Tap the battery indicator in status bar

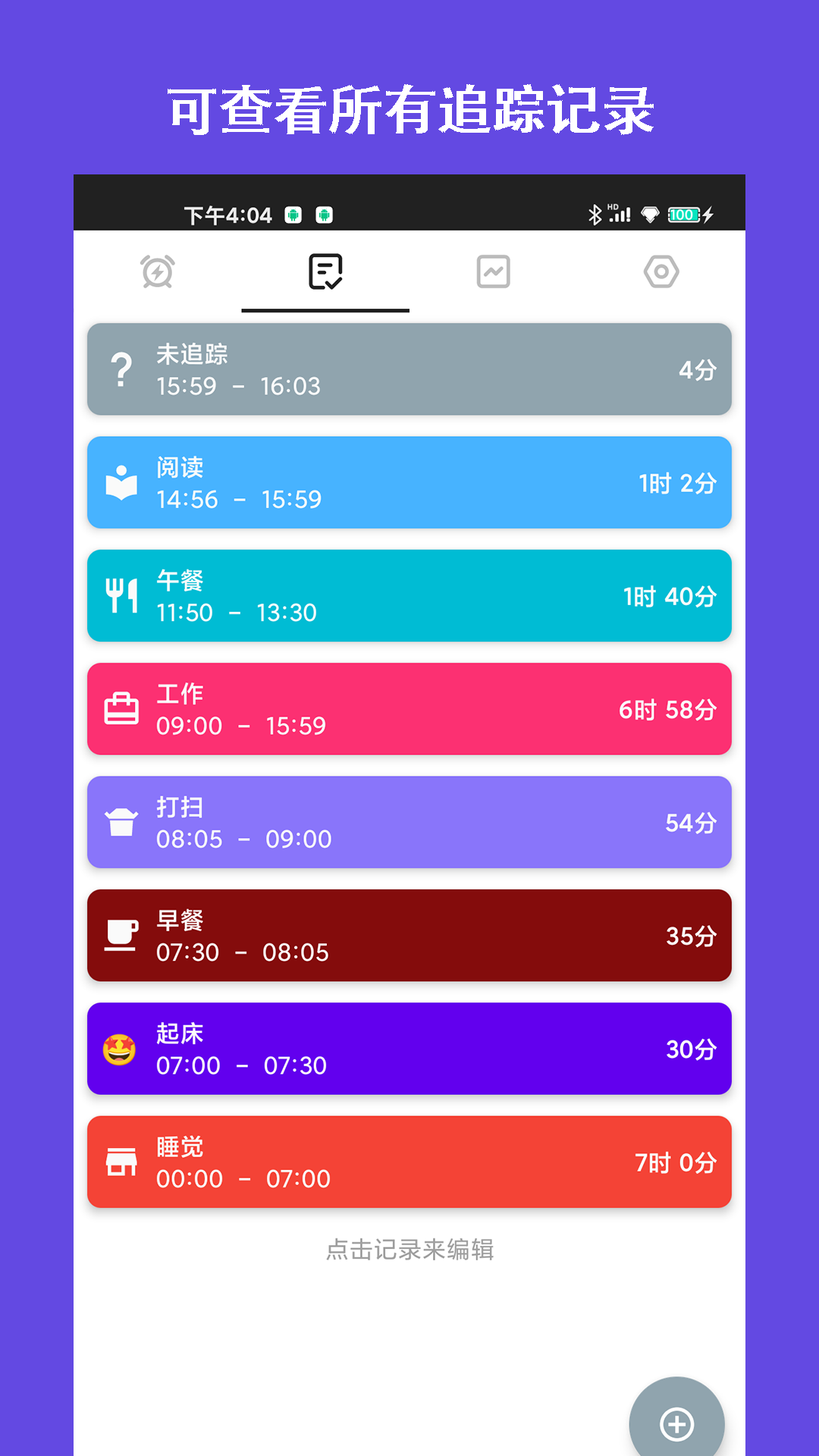682,215
